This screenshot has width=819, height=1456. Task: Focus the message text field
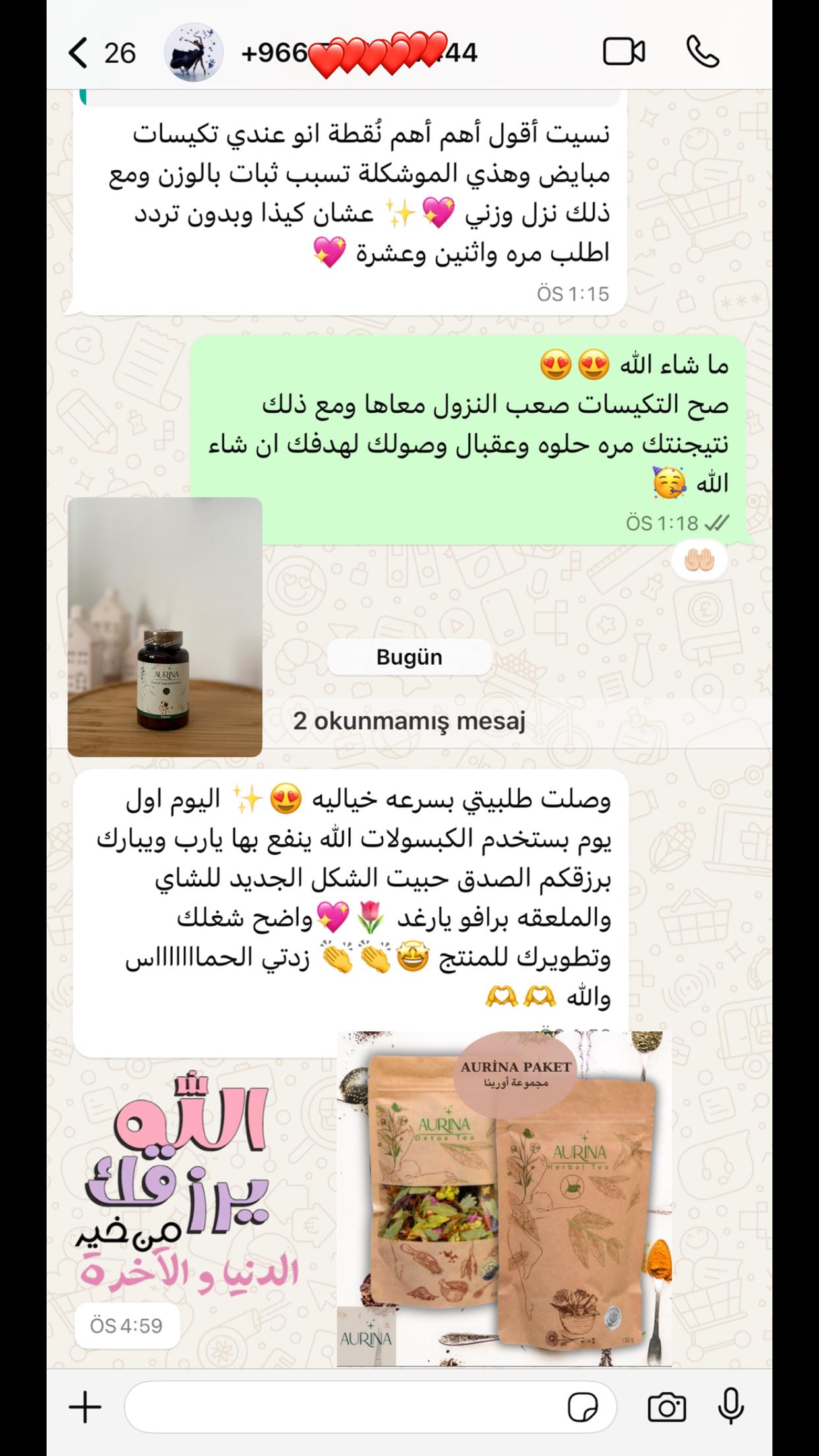[x=343, y=1408]
